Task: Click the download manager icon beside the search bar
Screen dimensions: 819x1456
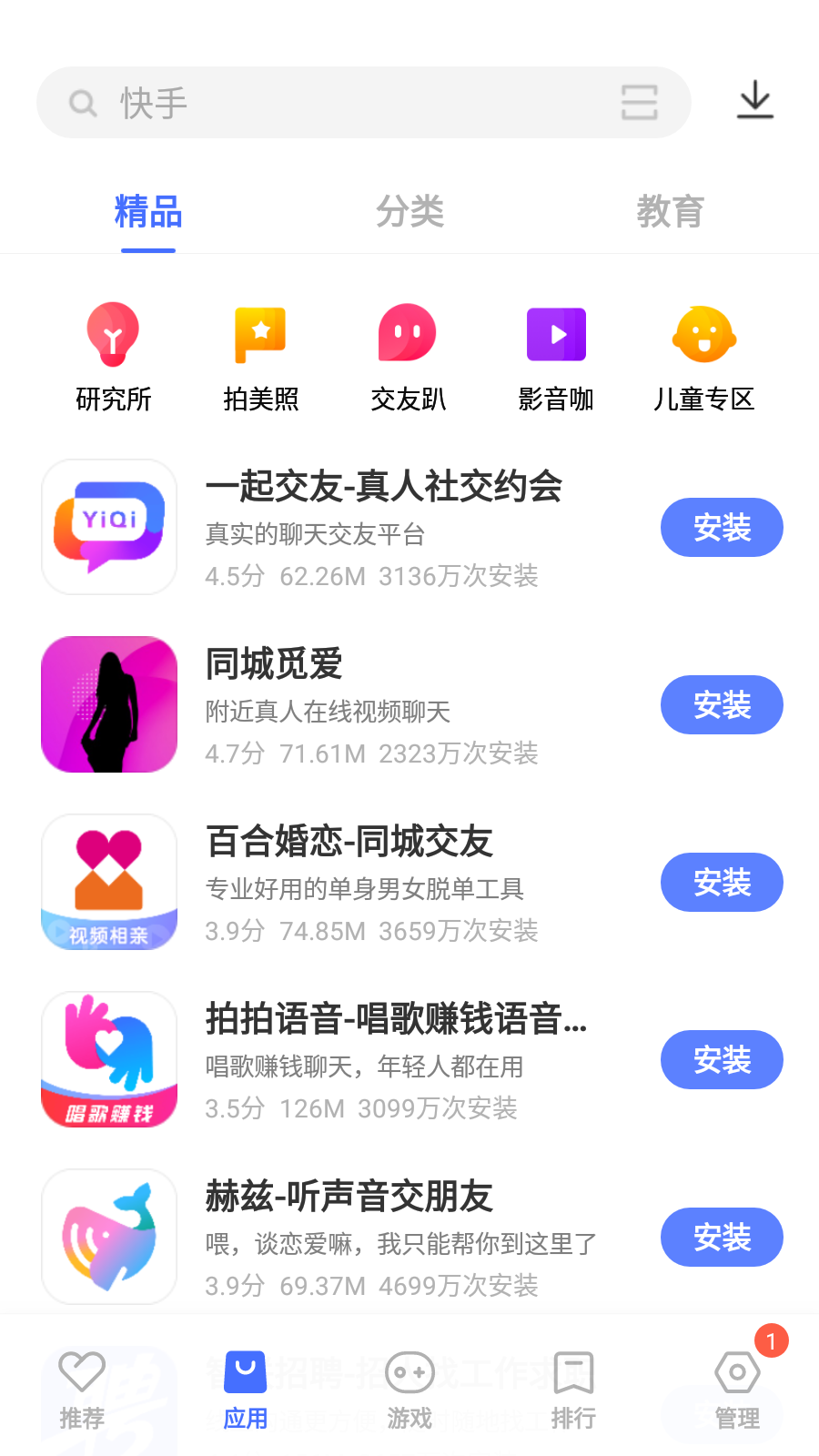Action: point(755,102)
